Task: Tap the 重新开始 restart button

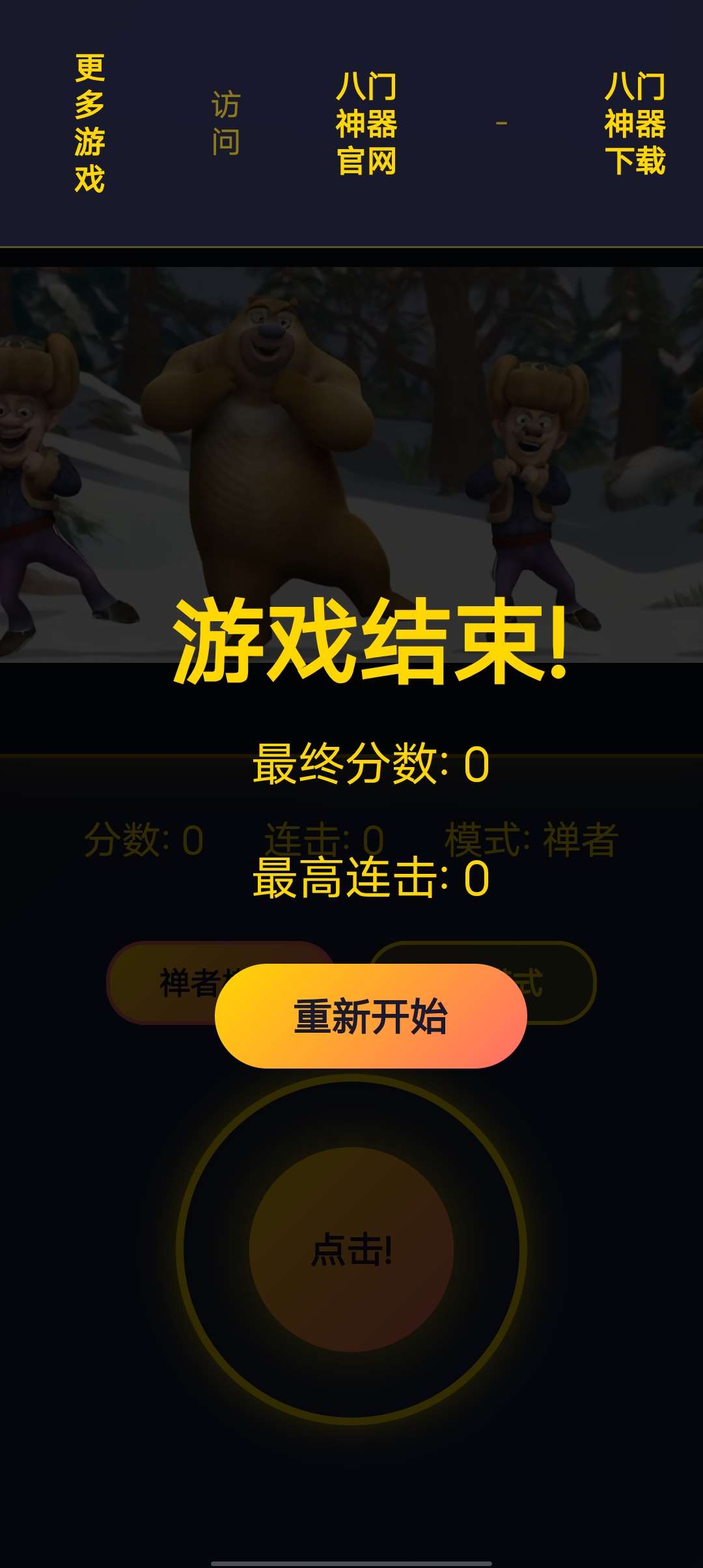Action: coord(370,1016)
